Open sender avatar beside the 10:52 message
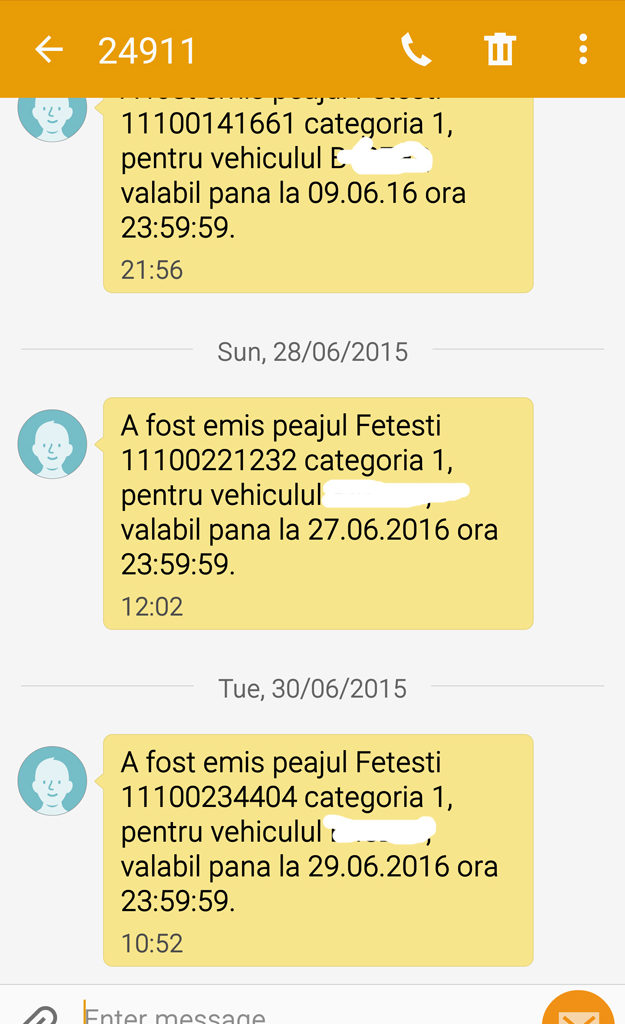The width and height of the screenshot is (625, 1024). pyautogui.click(x=52, y=781)
